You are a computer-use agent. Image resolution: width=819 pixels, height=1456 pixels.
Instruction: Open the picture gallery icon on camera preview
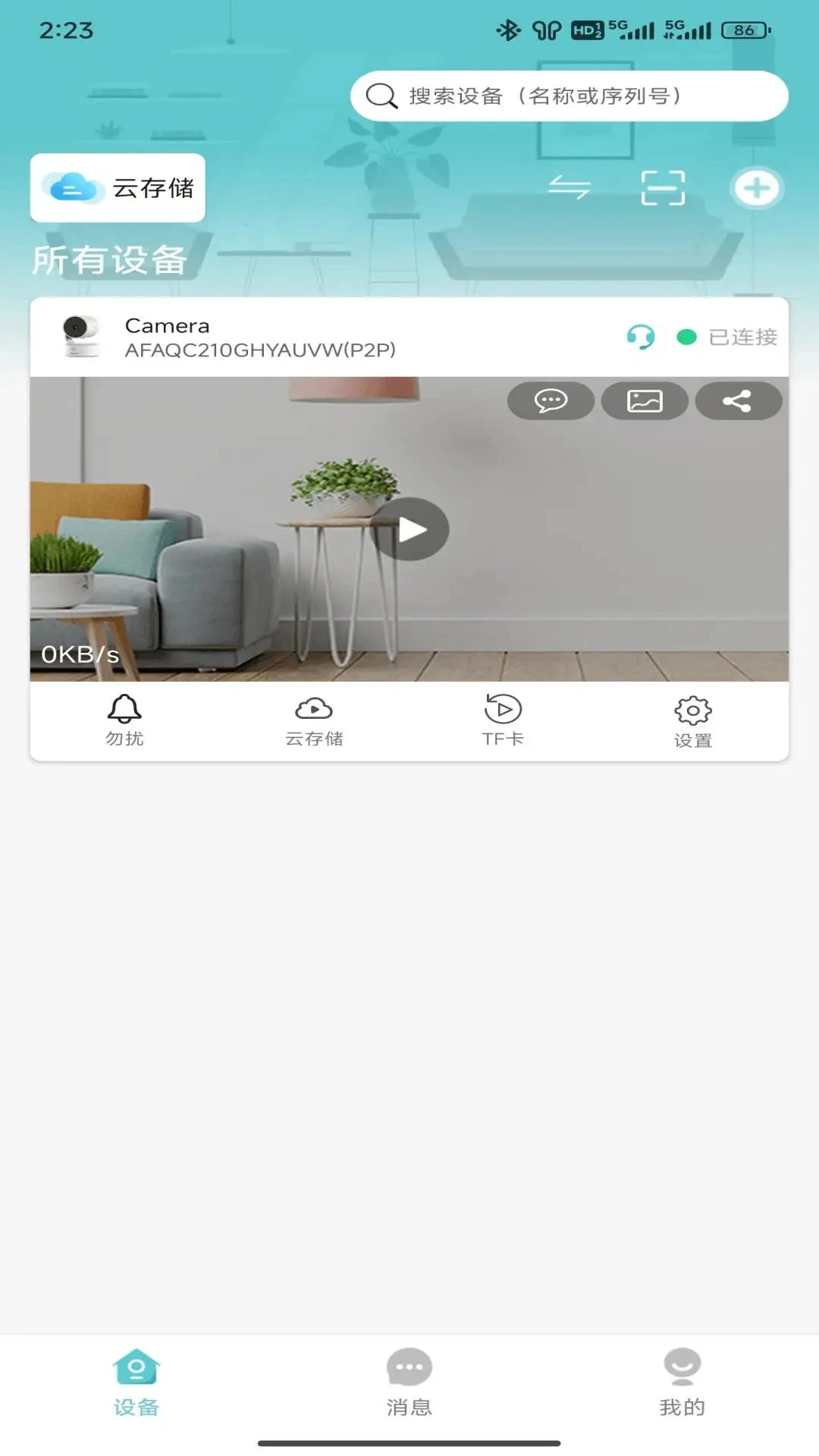[x=645, y=400]
